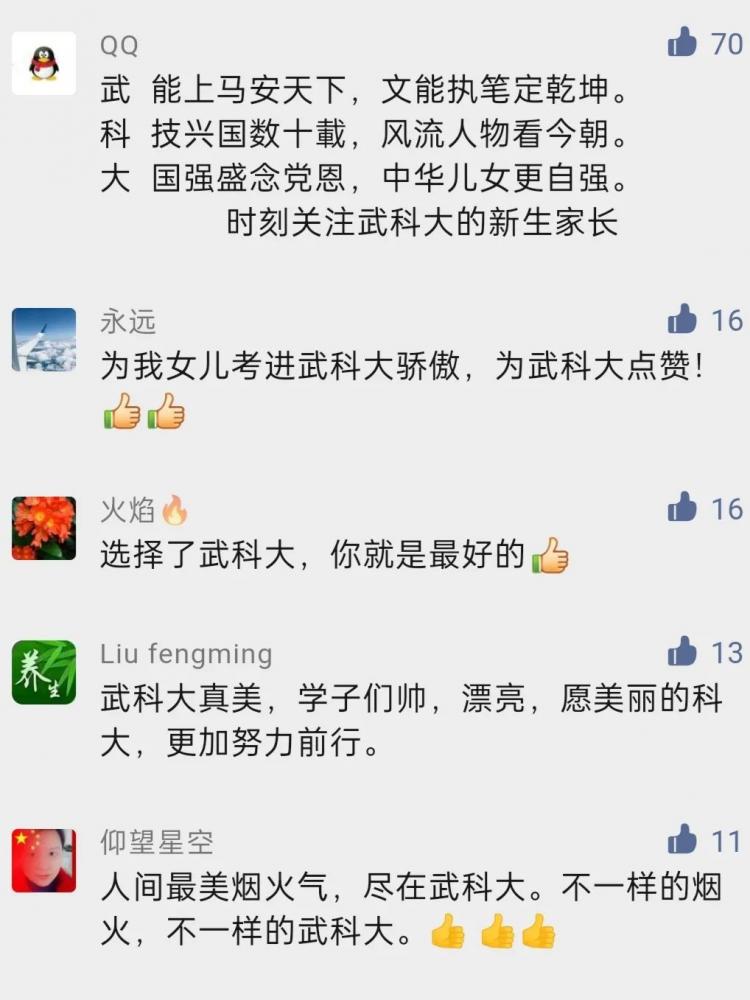Image resolution: width=750 pixels, height=1000 pixels.
Task: View 仰望星空's profile picture
Action: [x=44, y=860]
